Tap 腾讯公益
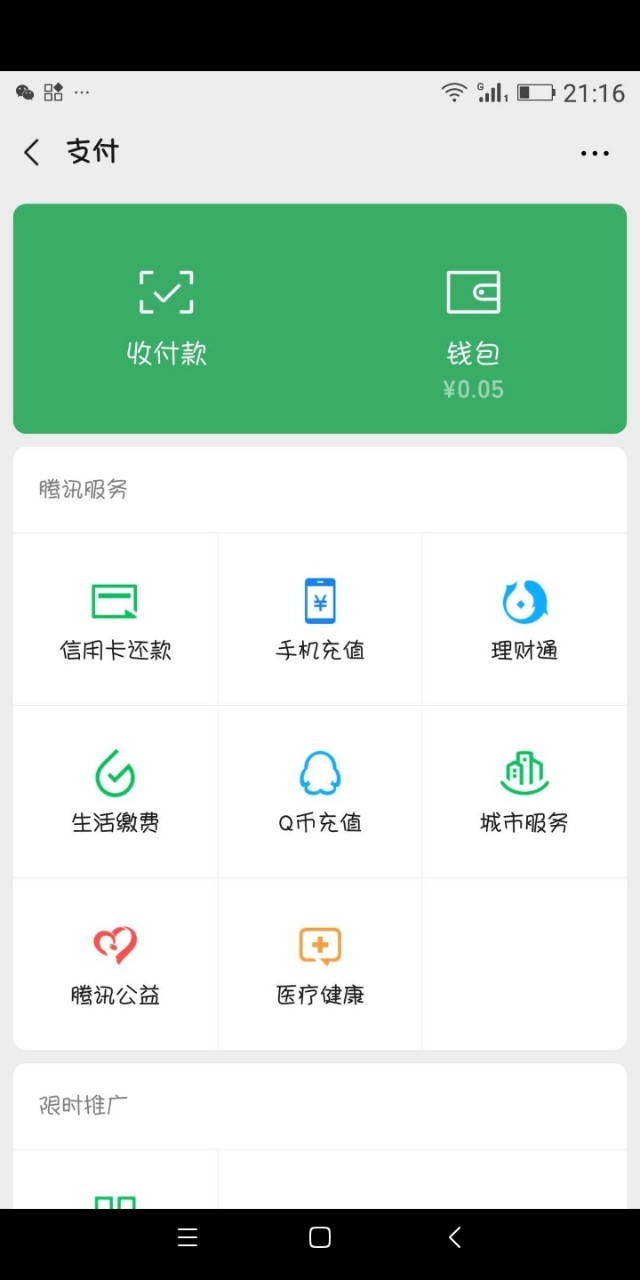640x1280 pixels. pos(115,964)
